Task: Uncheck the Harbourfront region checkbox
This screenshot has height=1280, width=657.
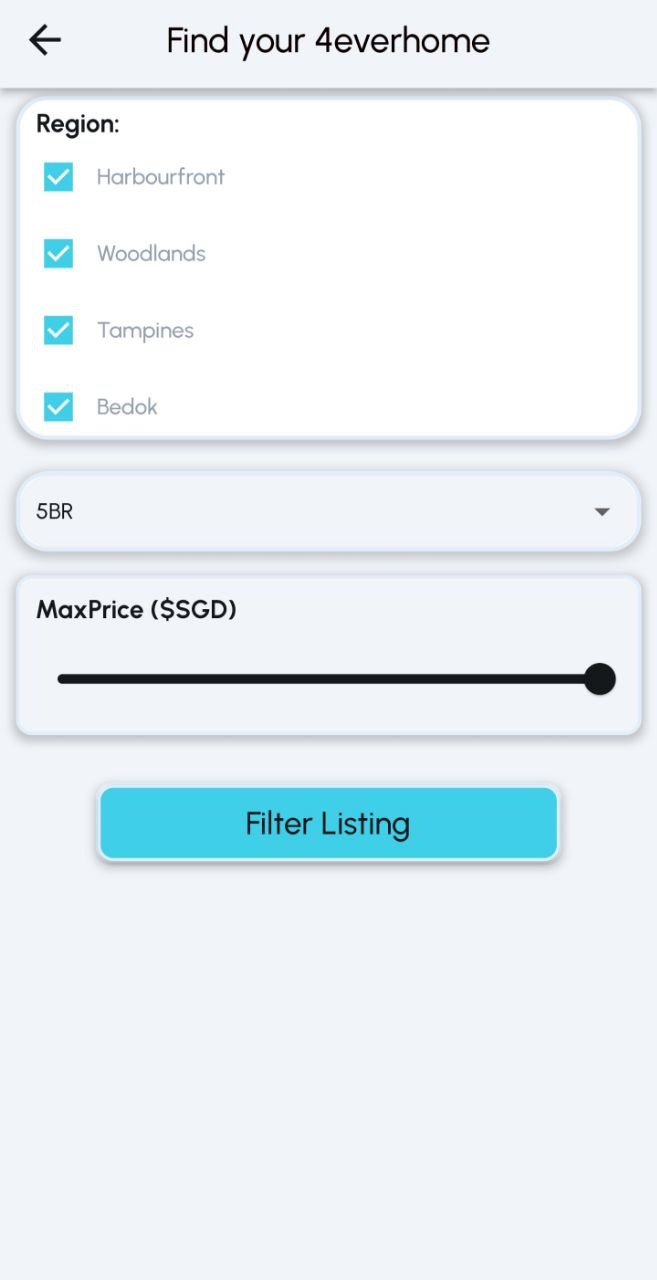Action: click(58, 177)
